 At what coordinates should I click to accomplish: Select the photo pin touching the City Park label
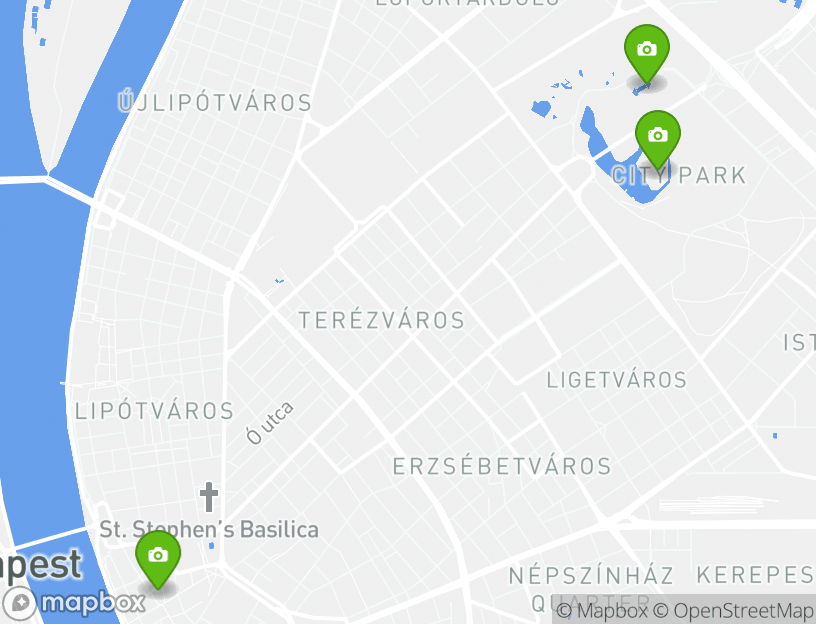coord(657,137)
